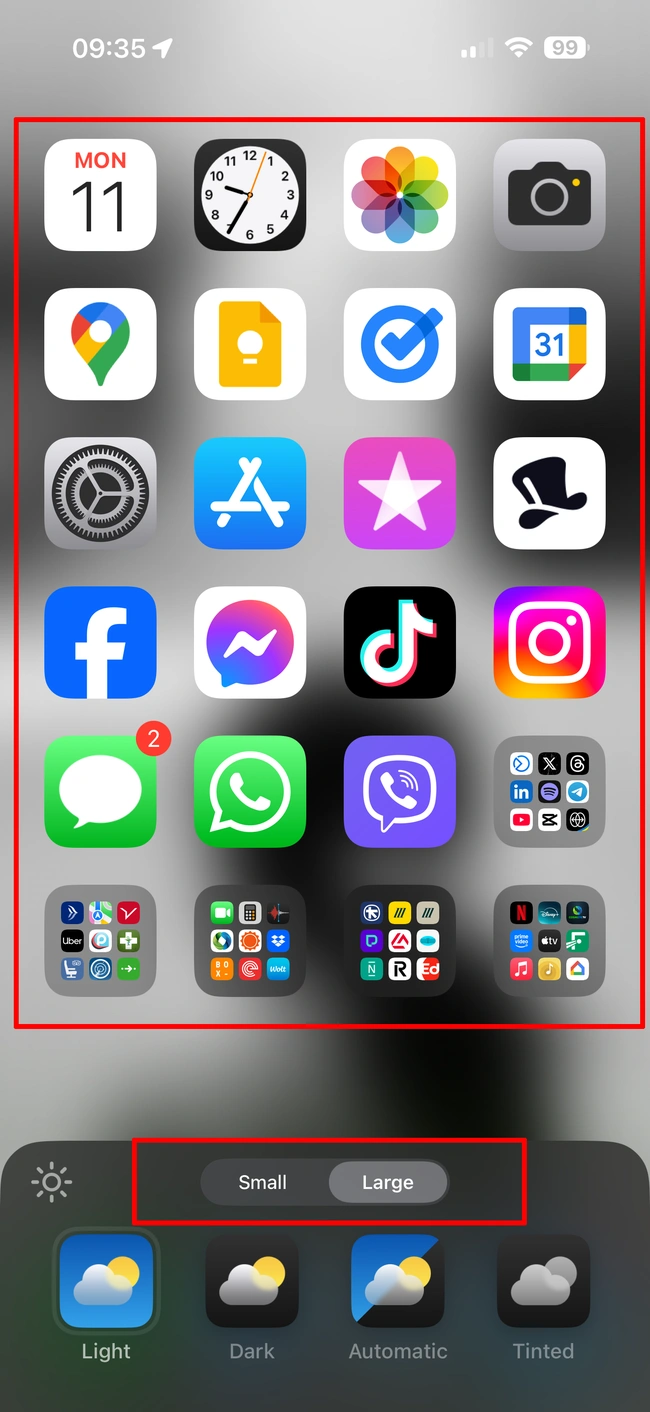Viewport: 650px width, 1412px height.
Task: Open the Settings app
Action: click(100, 493)
